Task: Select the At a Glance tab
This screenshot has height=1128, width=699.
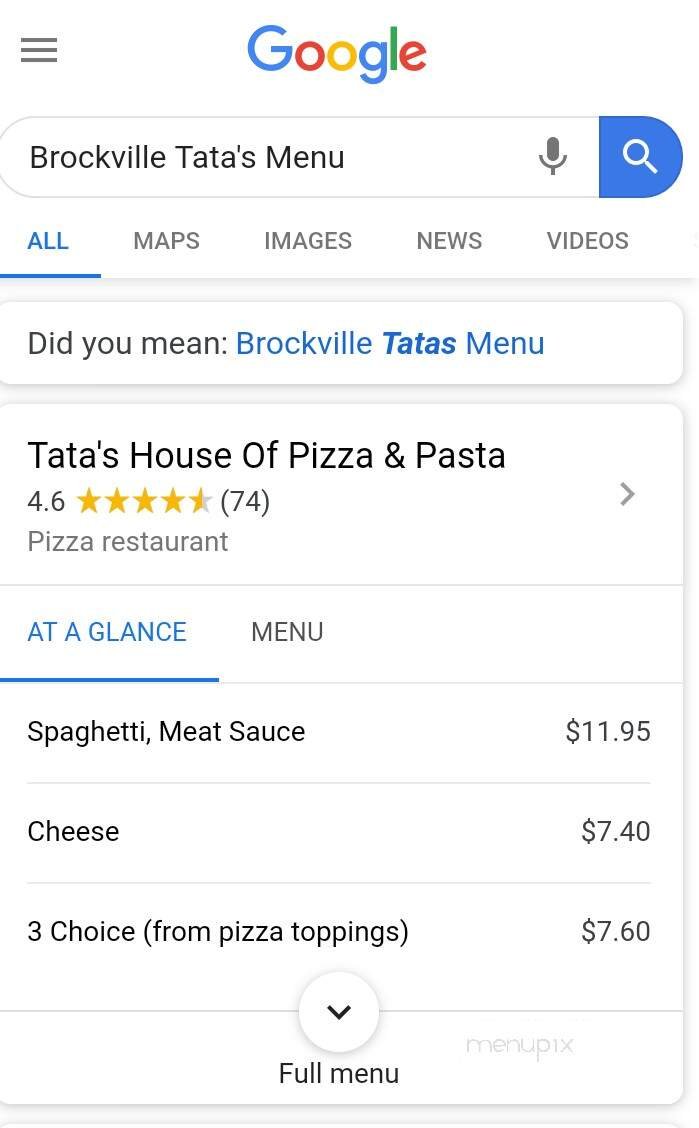Action: coord(107,632)
